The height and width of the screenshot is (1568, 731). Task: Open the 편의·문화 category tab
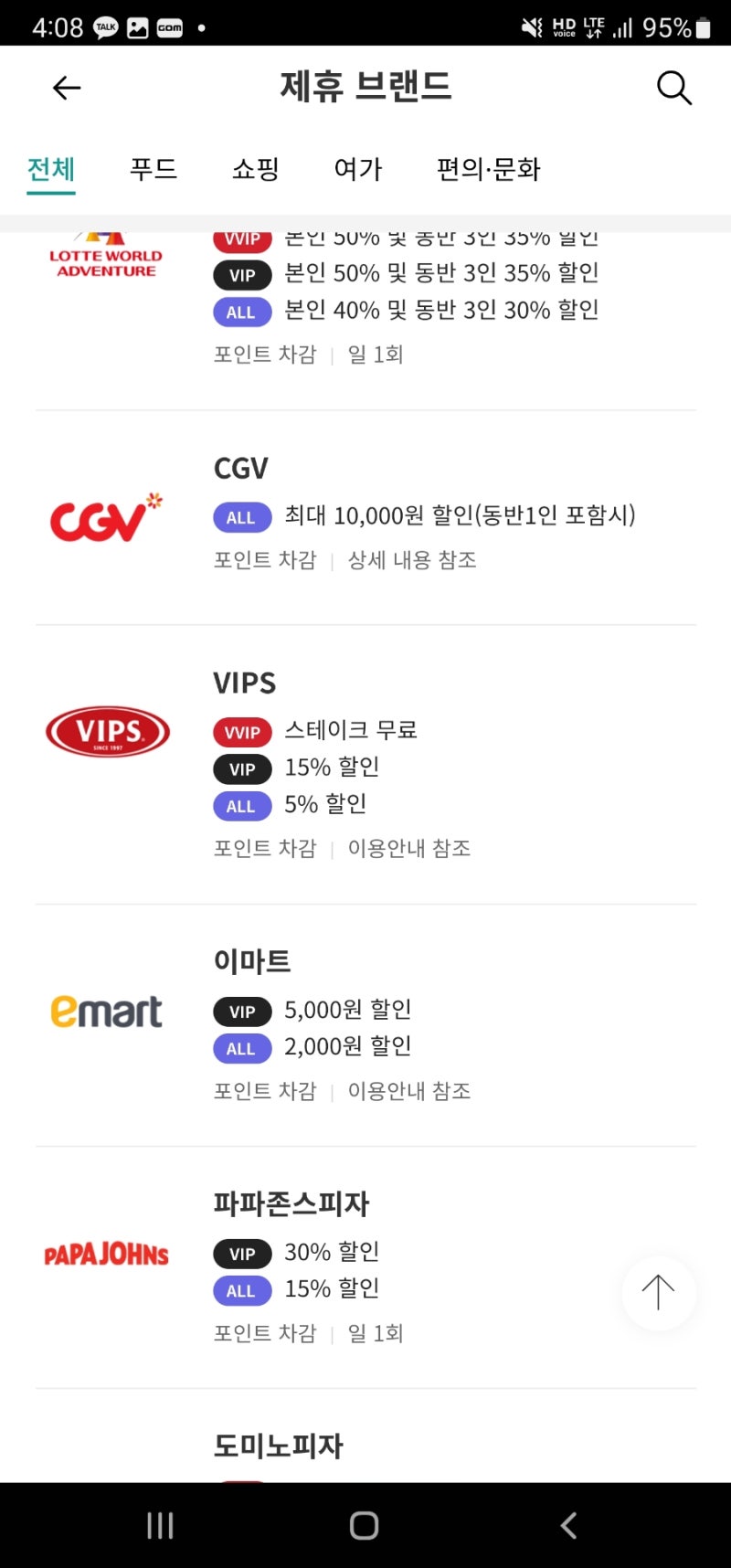(x=488, y=170)
